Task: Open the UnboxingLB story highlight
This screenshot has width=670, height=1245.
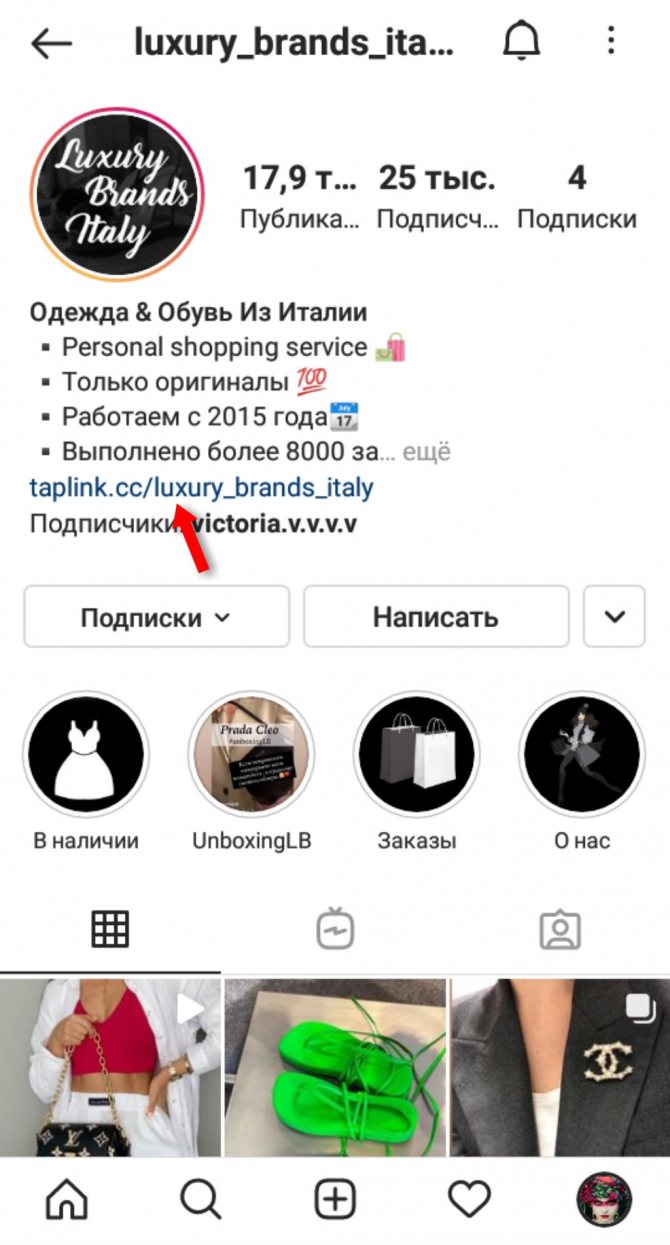Action: tap(251, 754)
